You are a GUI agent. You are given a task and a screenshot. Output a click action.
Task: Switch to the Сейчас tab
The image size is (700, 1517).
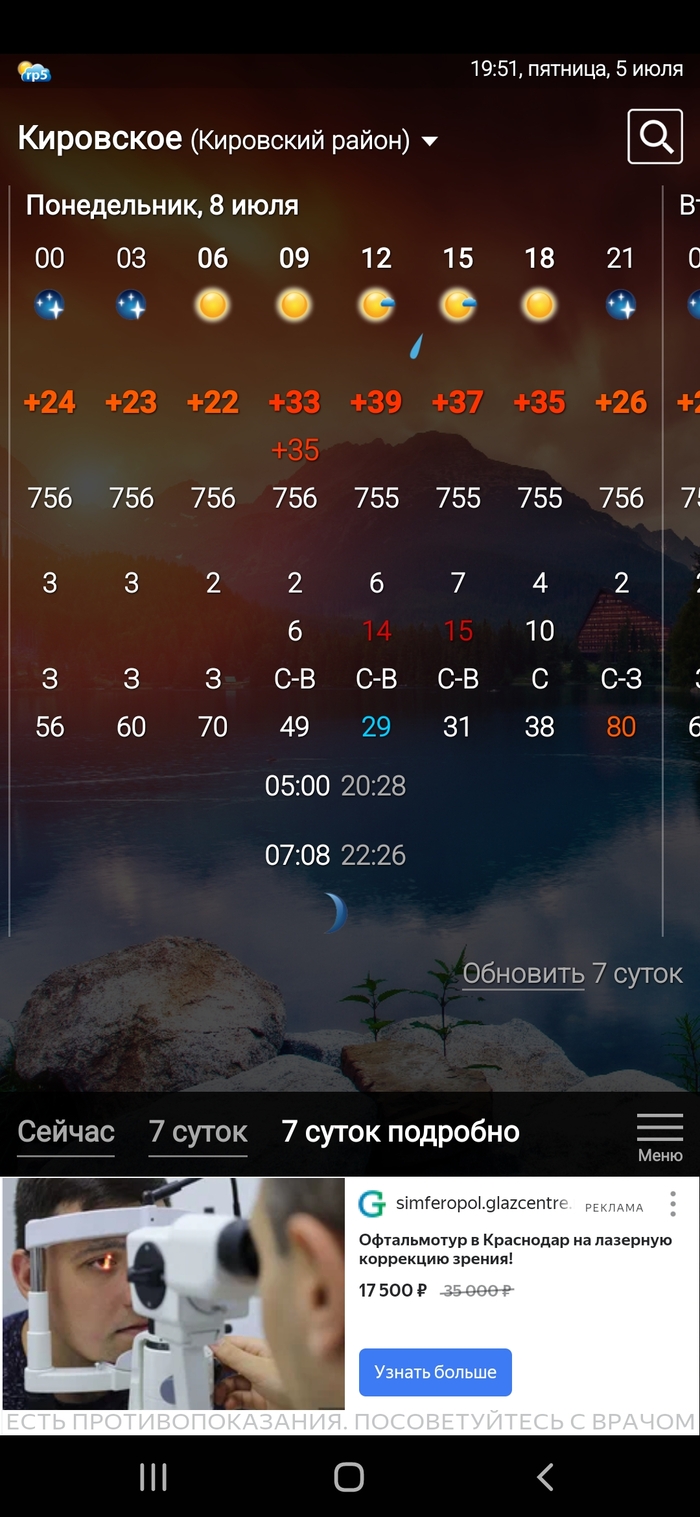point(66,1132)
